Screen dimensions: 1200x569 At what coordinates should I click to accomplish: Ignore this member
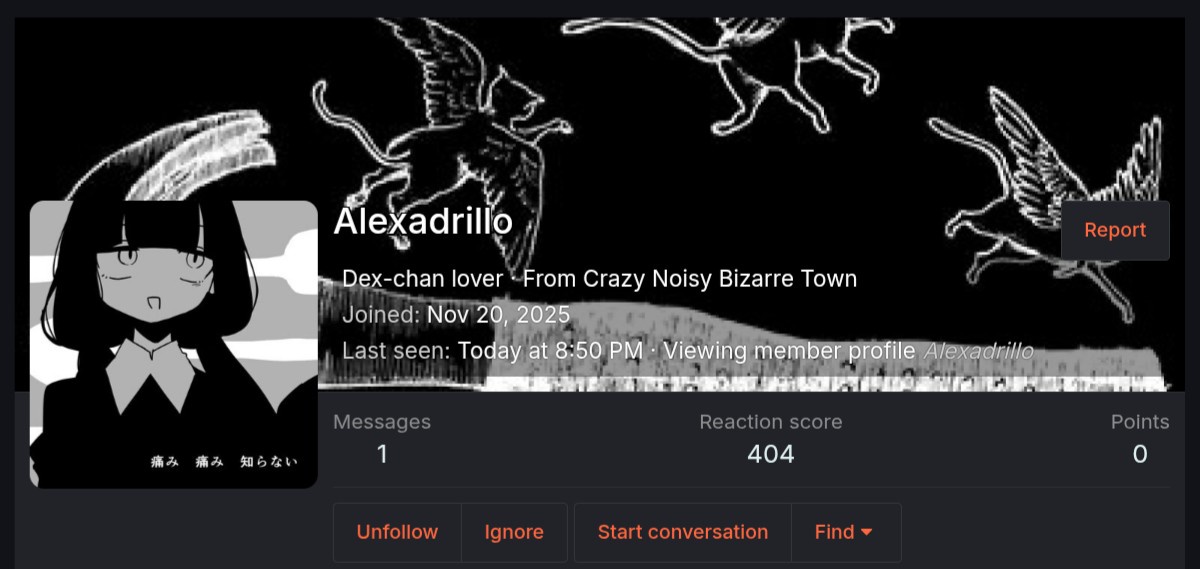point(514,532)
